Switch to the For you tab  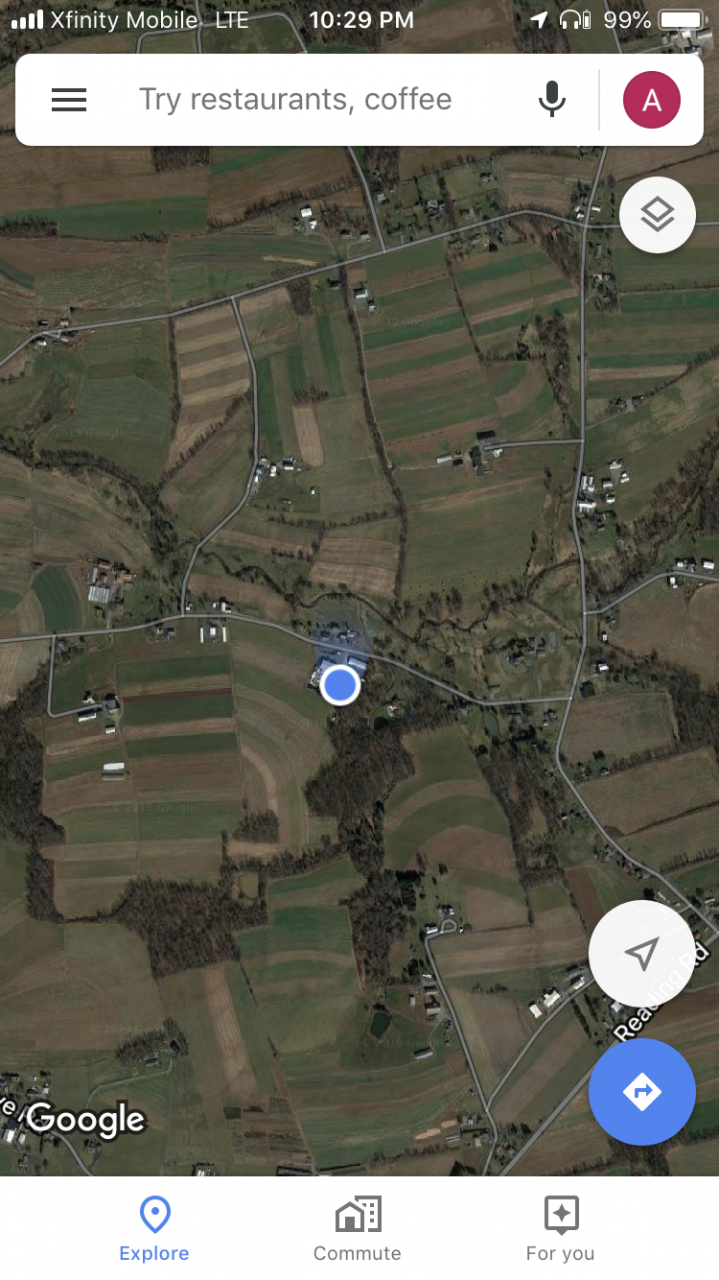click(560, 1229)
